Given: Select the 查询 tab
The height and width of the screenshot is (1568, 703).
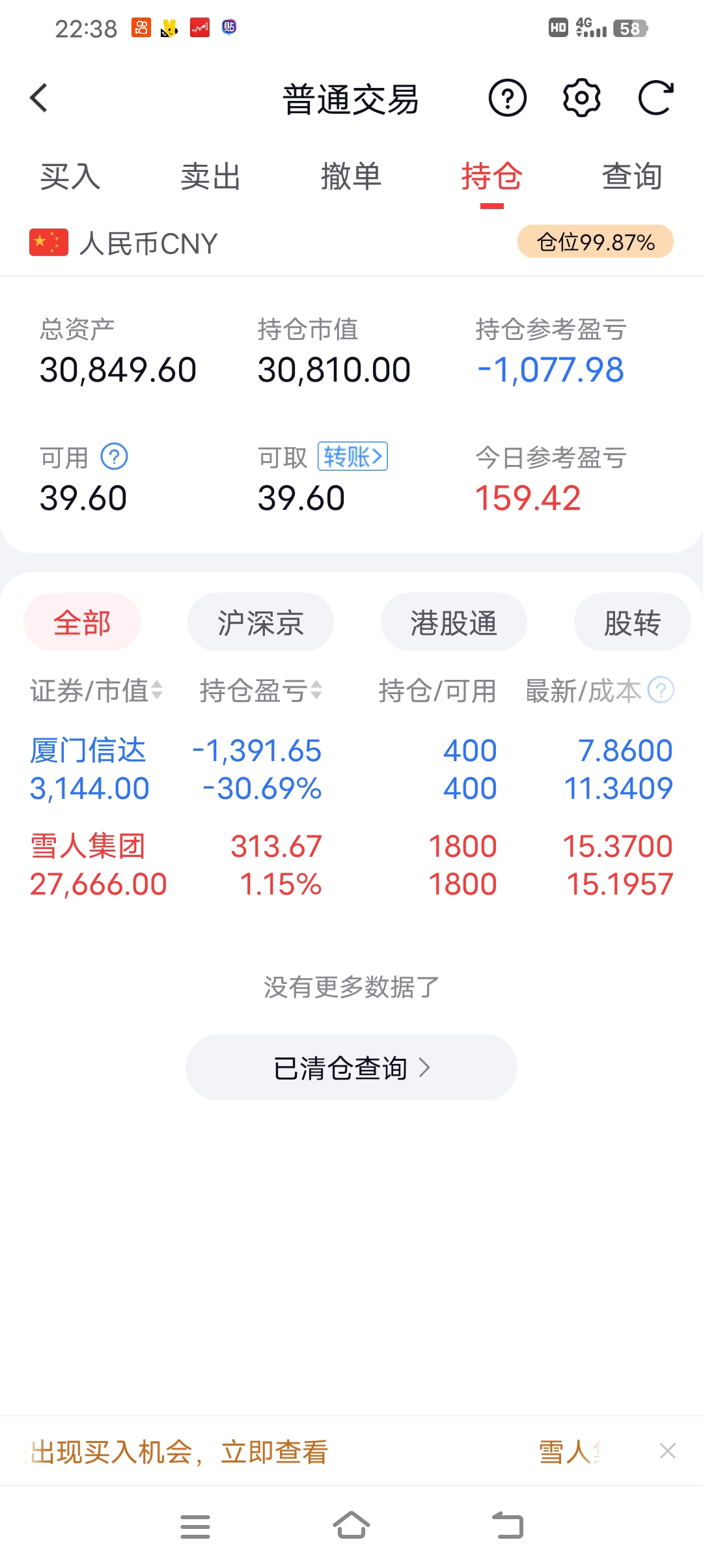Looking at the screenshot, I should pyautogui.click(x=631, y=176).
